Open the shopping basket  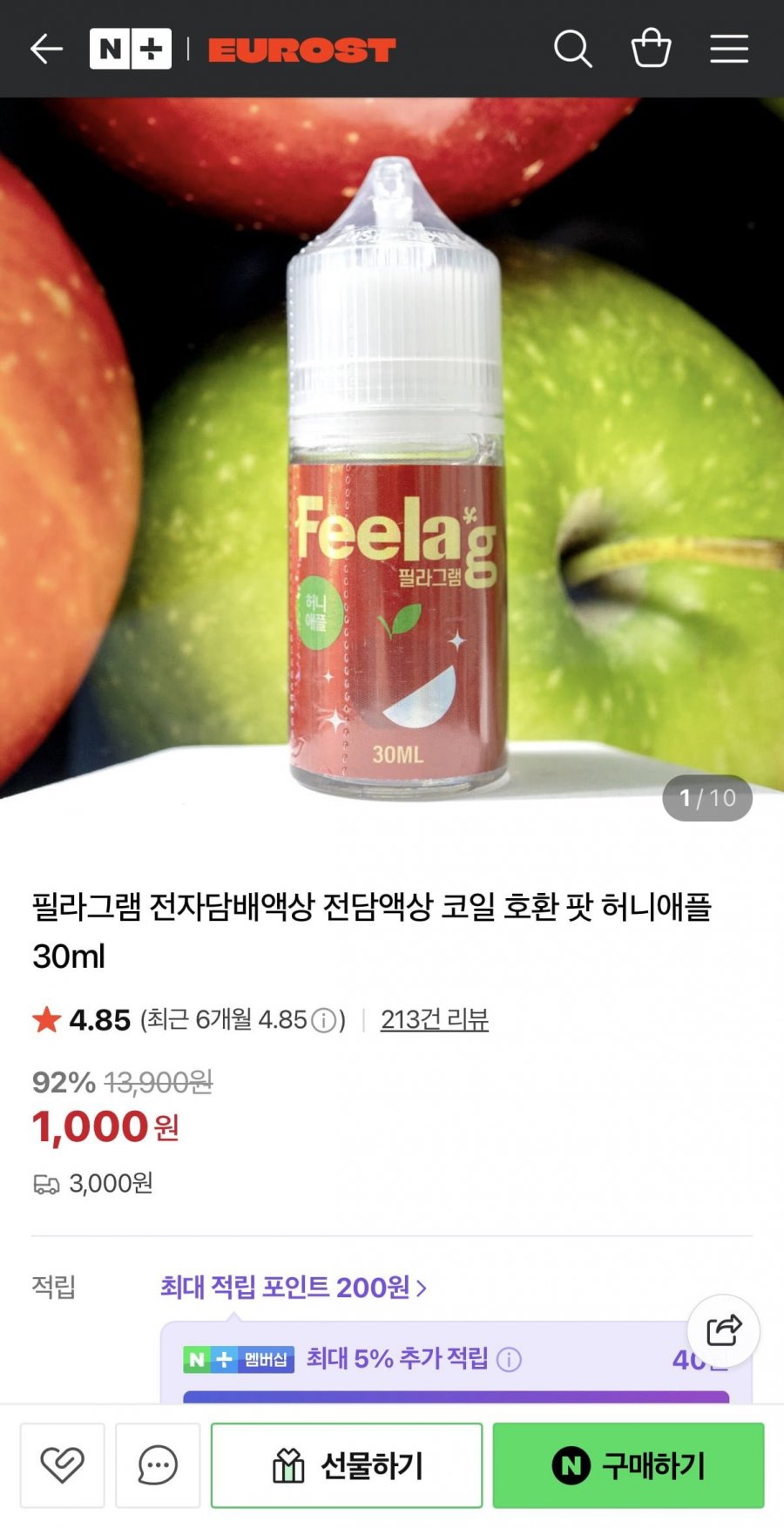[651, 49]
